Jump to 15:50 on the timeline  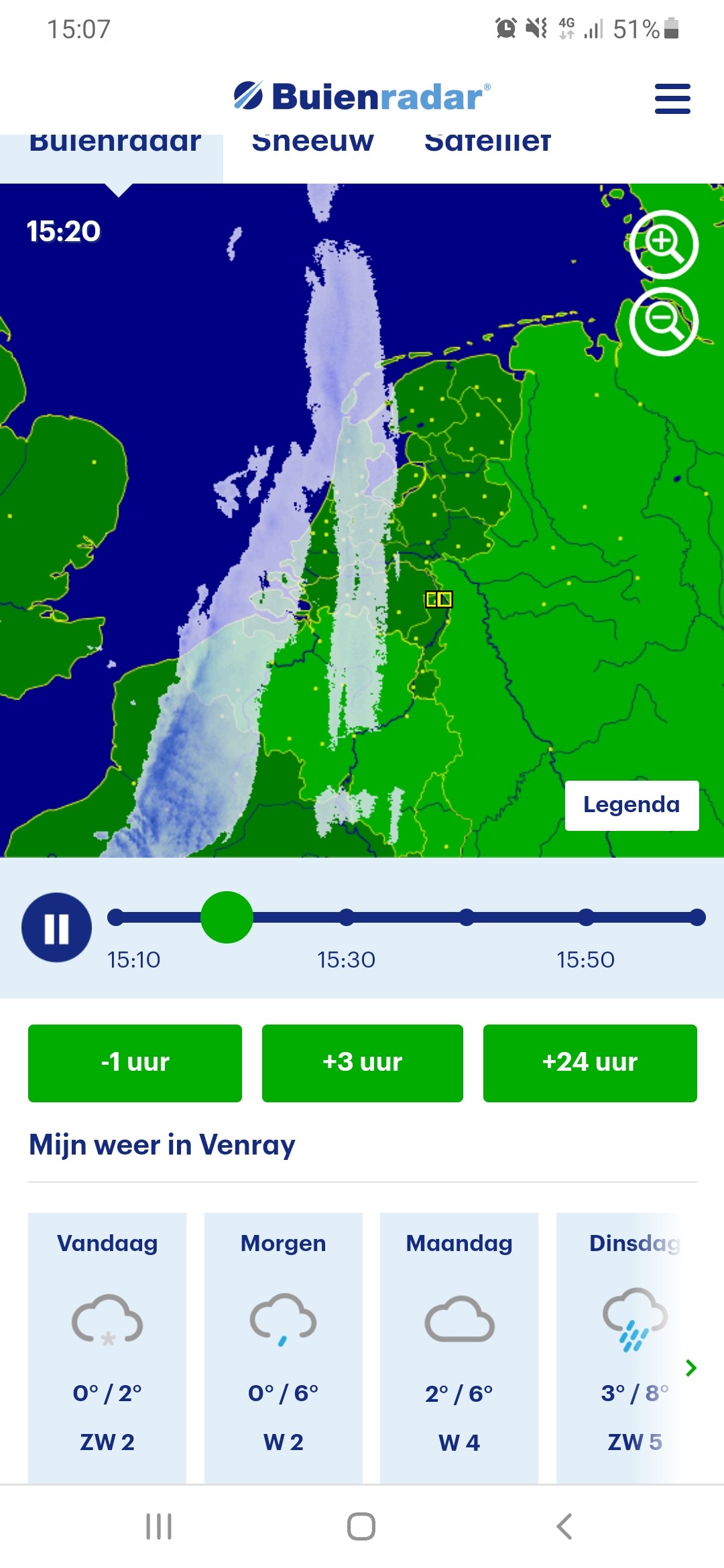pyautogui.click(x=587, y=917)
